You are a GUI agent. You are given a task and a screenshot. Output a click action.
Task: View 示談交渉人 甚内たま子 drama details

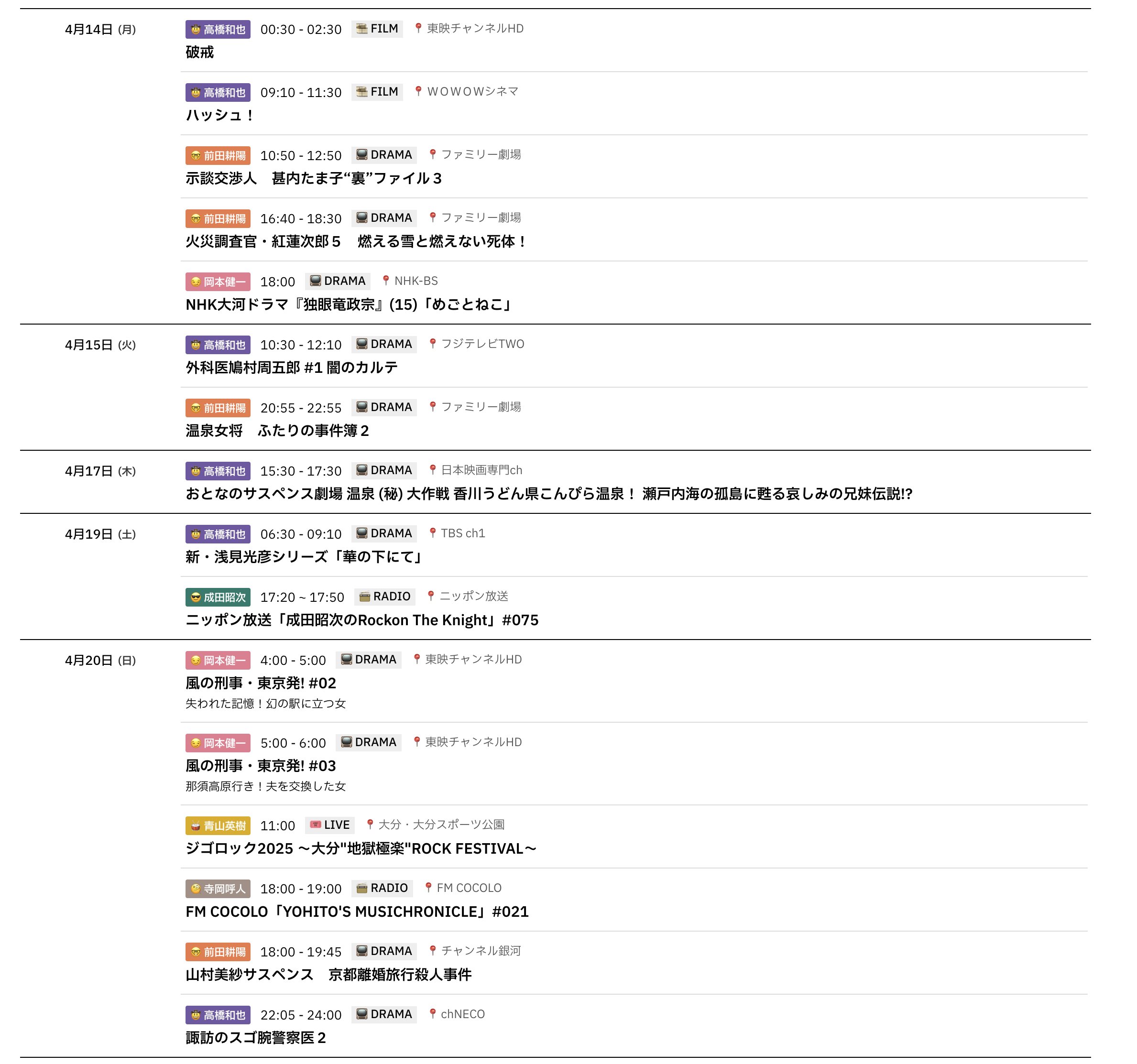(314, 178)
